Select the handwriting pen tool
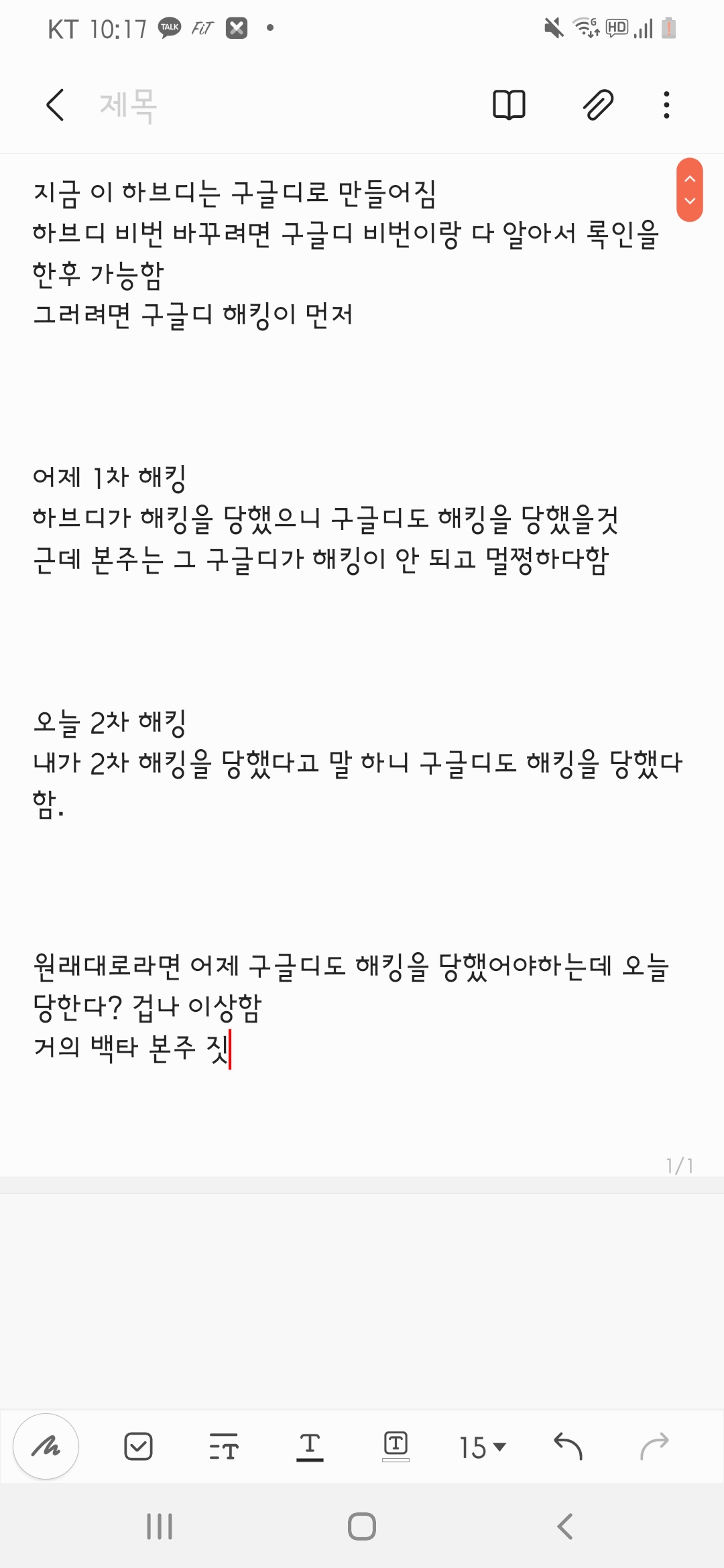Screen dimensions: 724x1568 [46, 1447]
